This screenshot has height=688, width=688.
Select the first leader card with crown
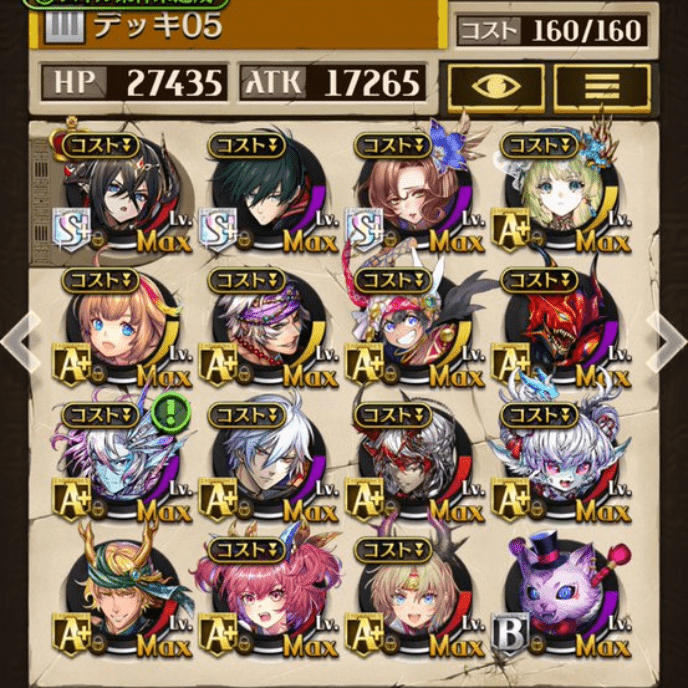pyautogui.click(x=119, y=190)
